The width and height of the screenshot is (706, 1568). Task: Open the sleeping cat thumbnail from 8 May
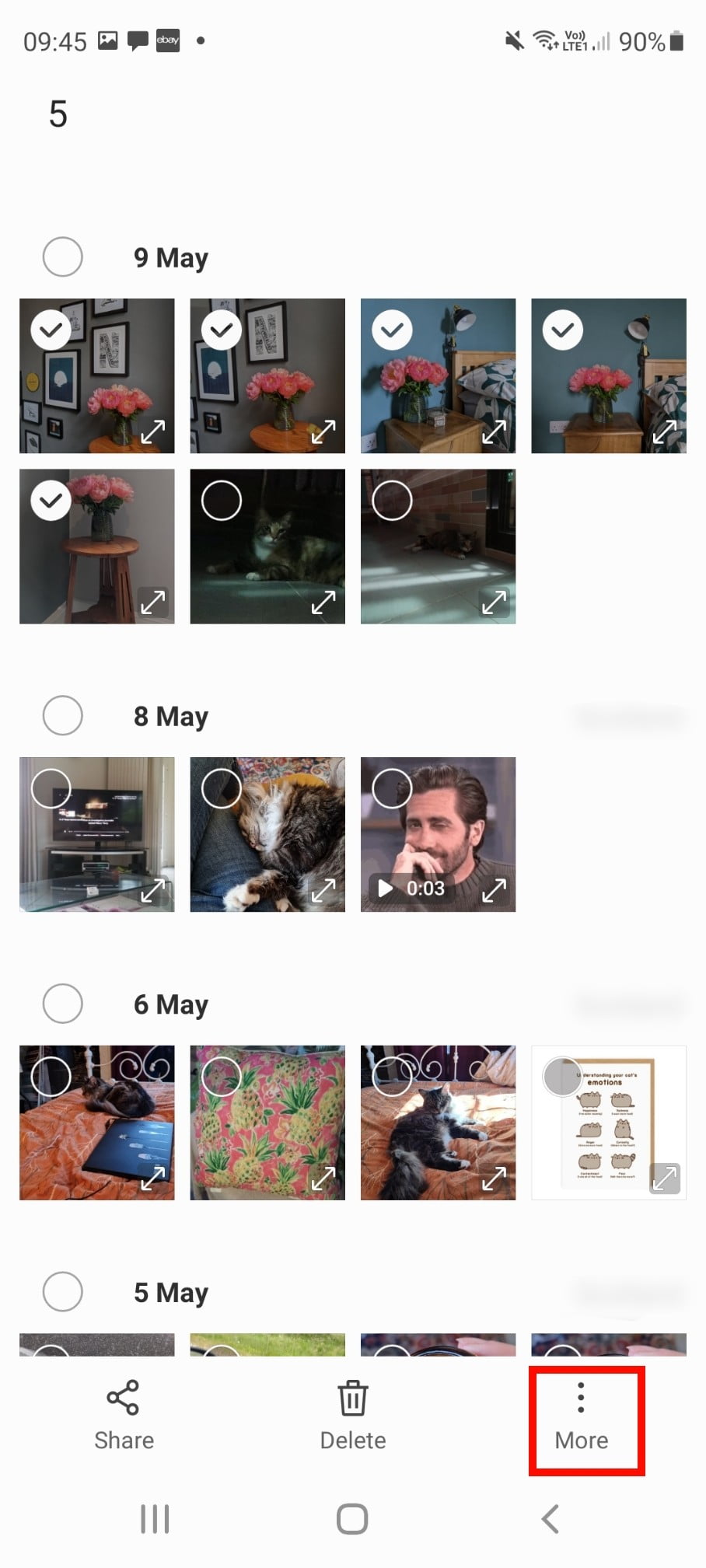click(x=267, y=834)
